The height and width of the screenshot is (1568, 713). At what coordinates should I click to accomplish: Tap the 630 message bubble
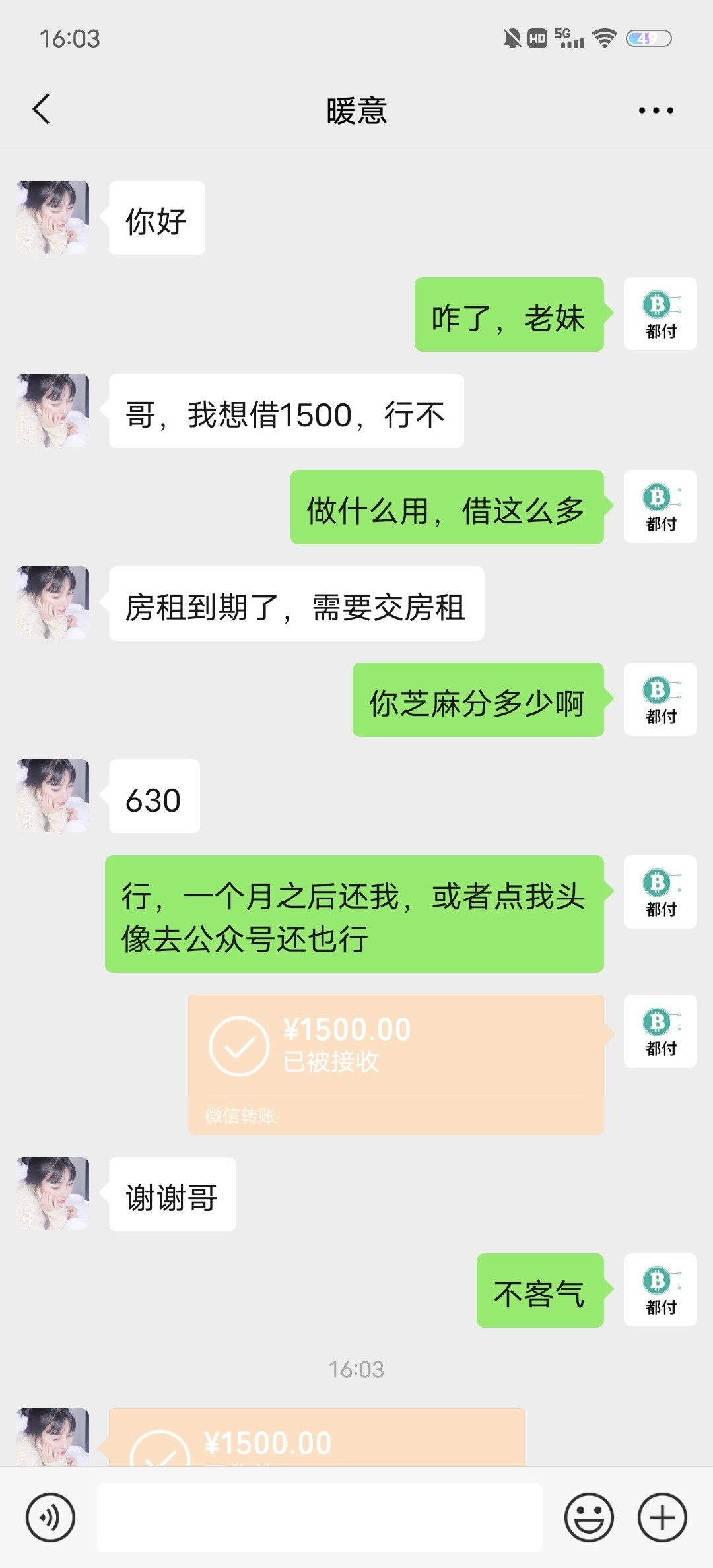(153, 797)
